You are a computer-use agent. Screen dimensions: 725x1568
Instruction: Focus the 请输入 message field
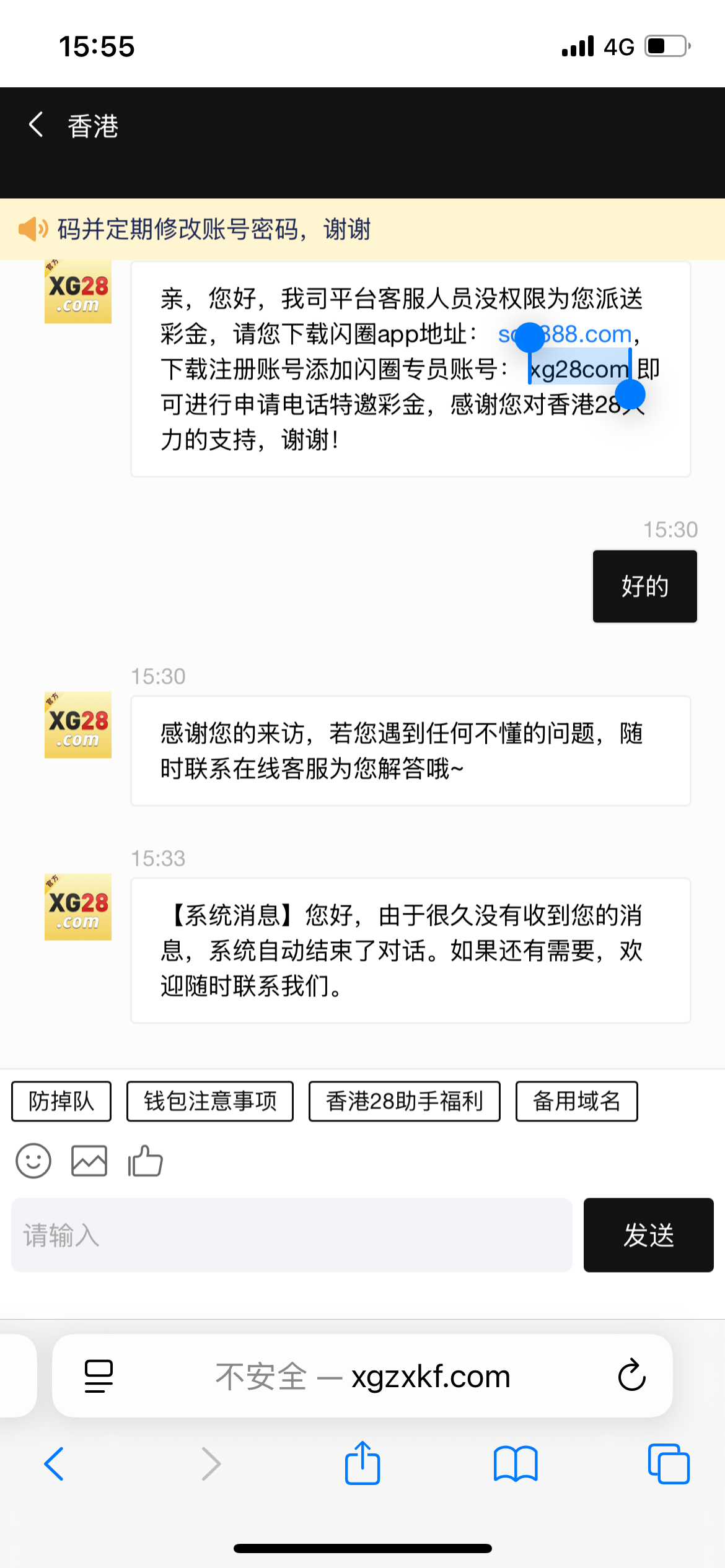click(291, 1235)
